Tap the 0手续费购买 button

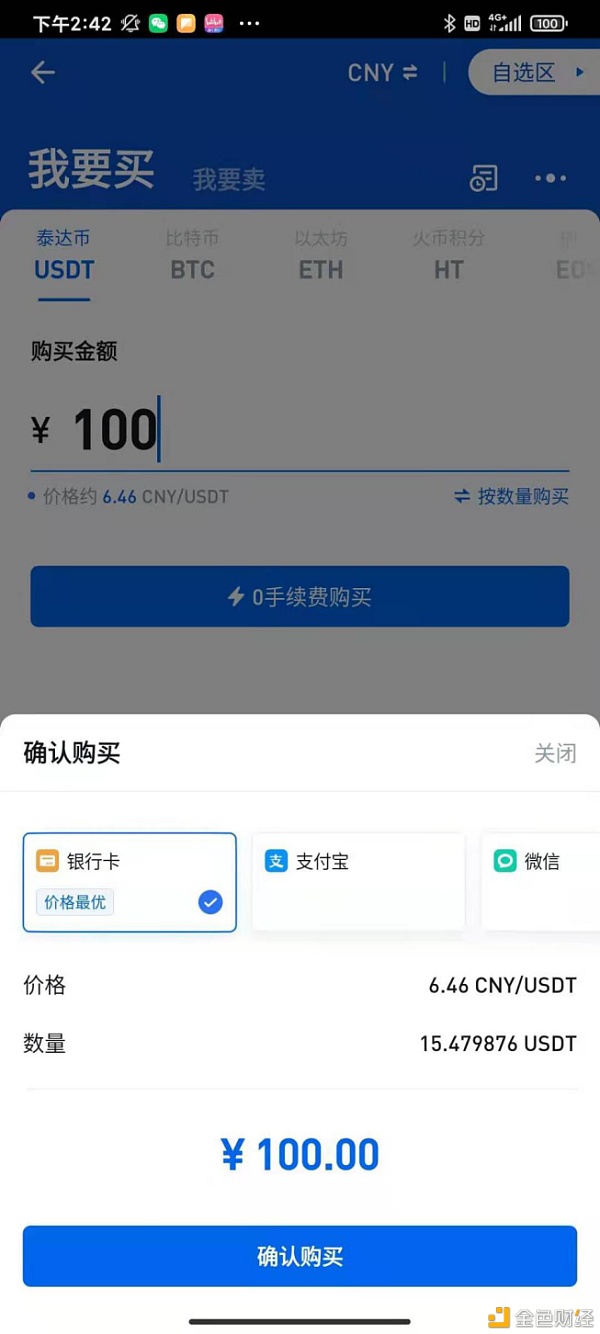[300, 597]
